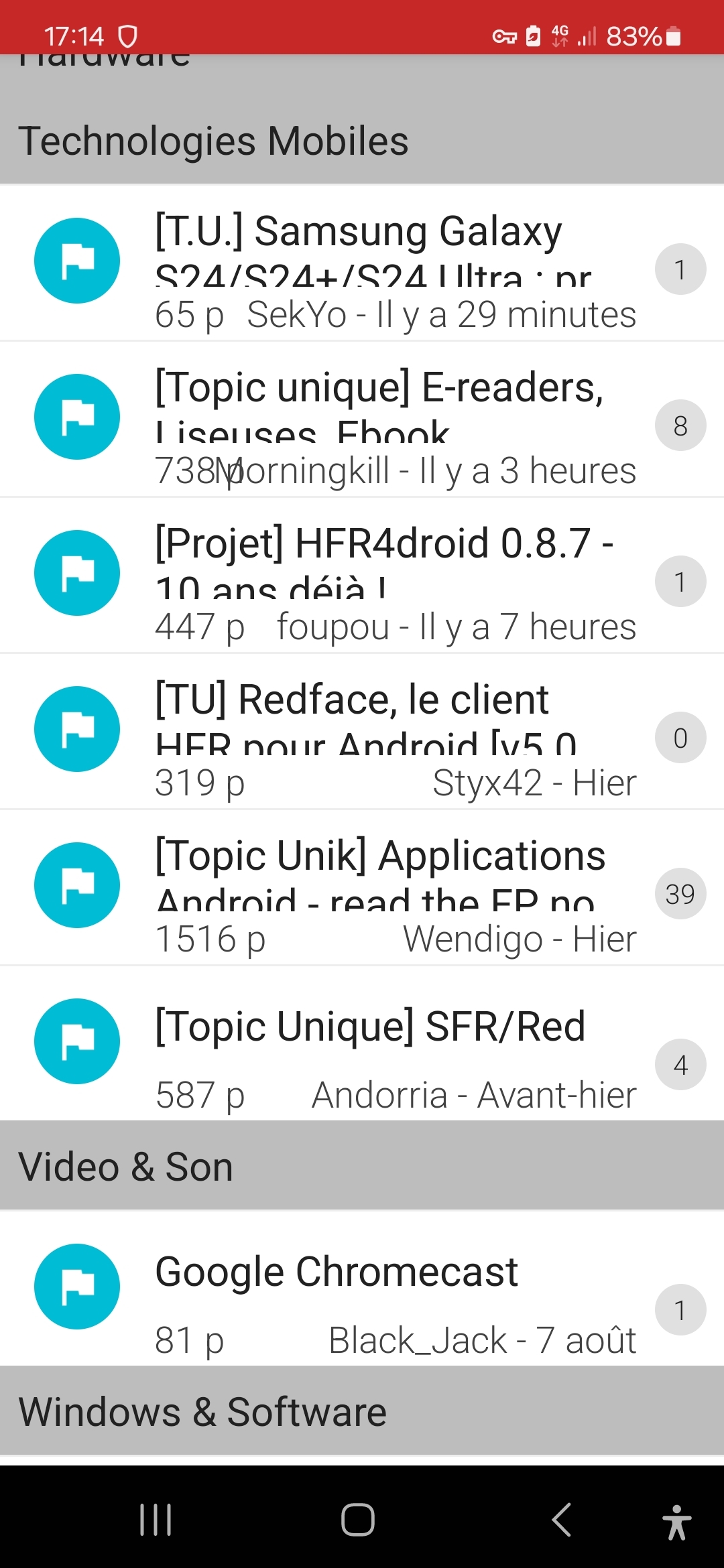The image size is (724, 1568).
Task: Go to the home screen
Action: click(x=358, y=1519)
